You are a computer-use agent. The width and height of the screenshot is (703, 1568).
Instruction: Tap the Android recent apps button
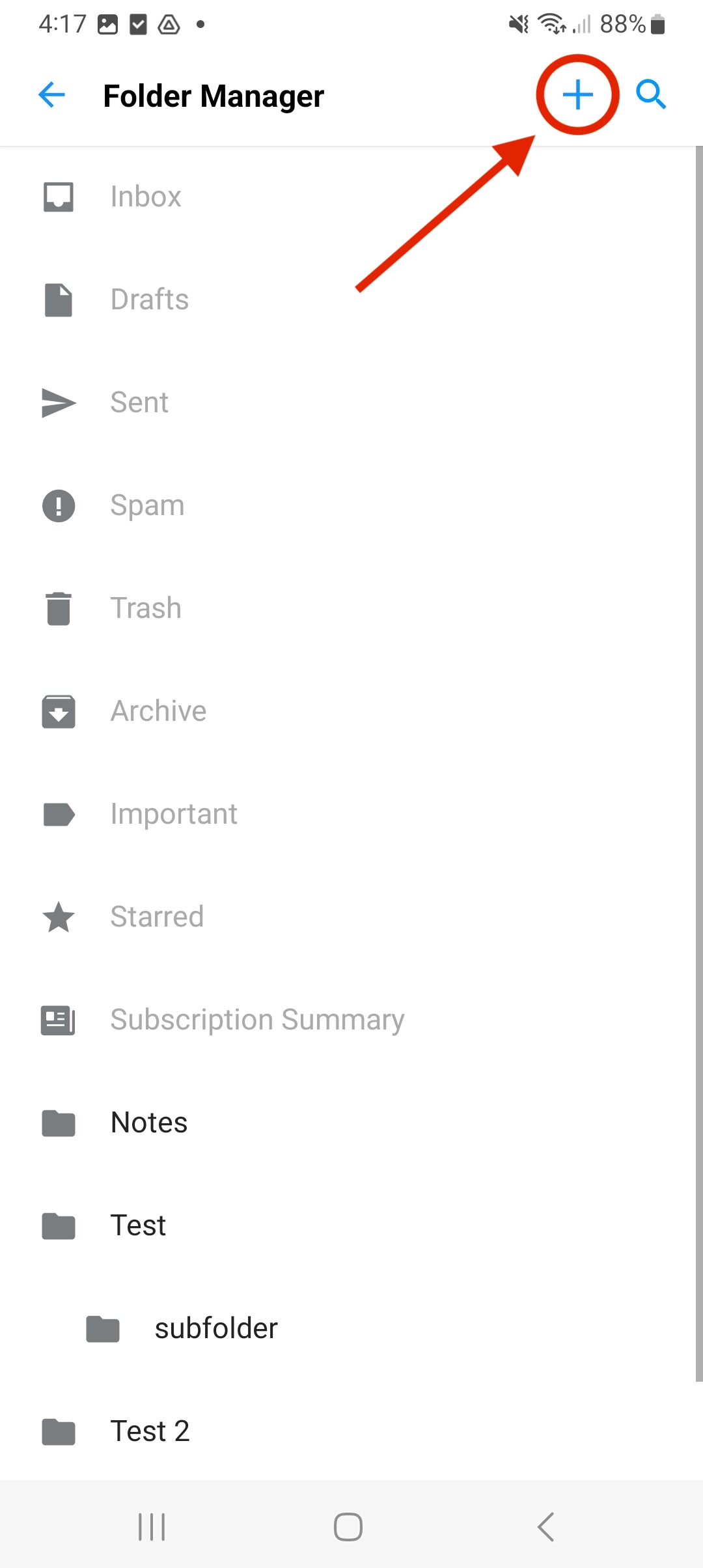(151, 1526)
